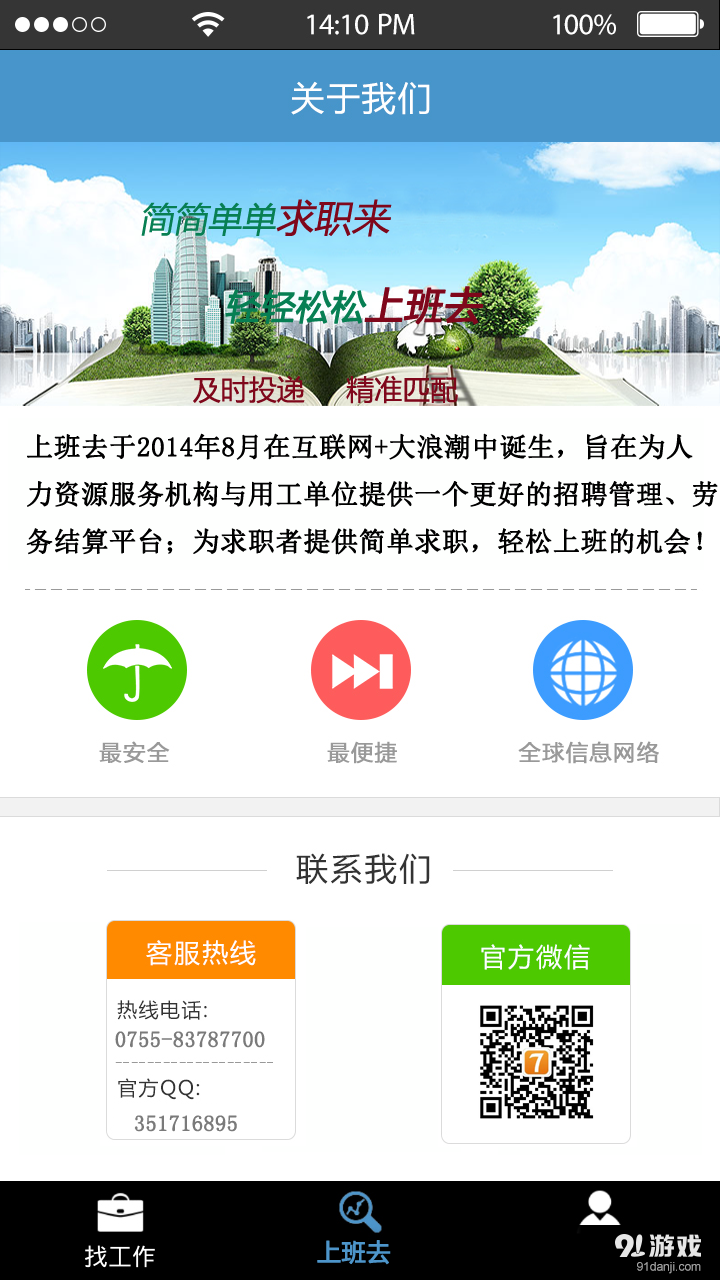Tap the green 官方微信 button
720x1280 pixels.
point(535,954)
